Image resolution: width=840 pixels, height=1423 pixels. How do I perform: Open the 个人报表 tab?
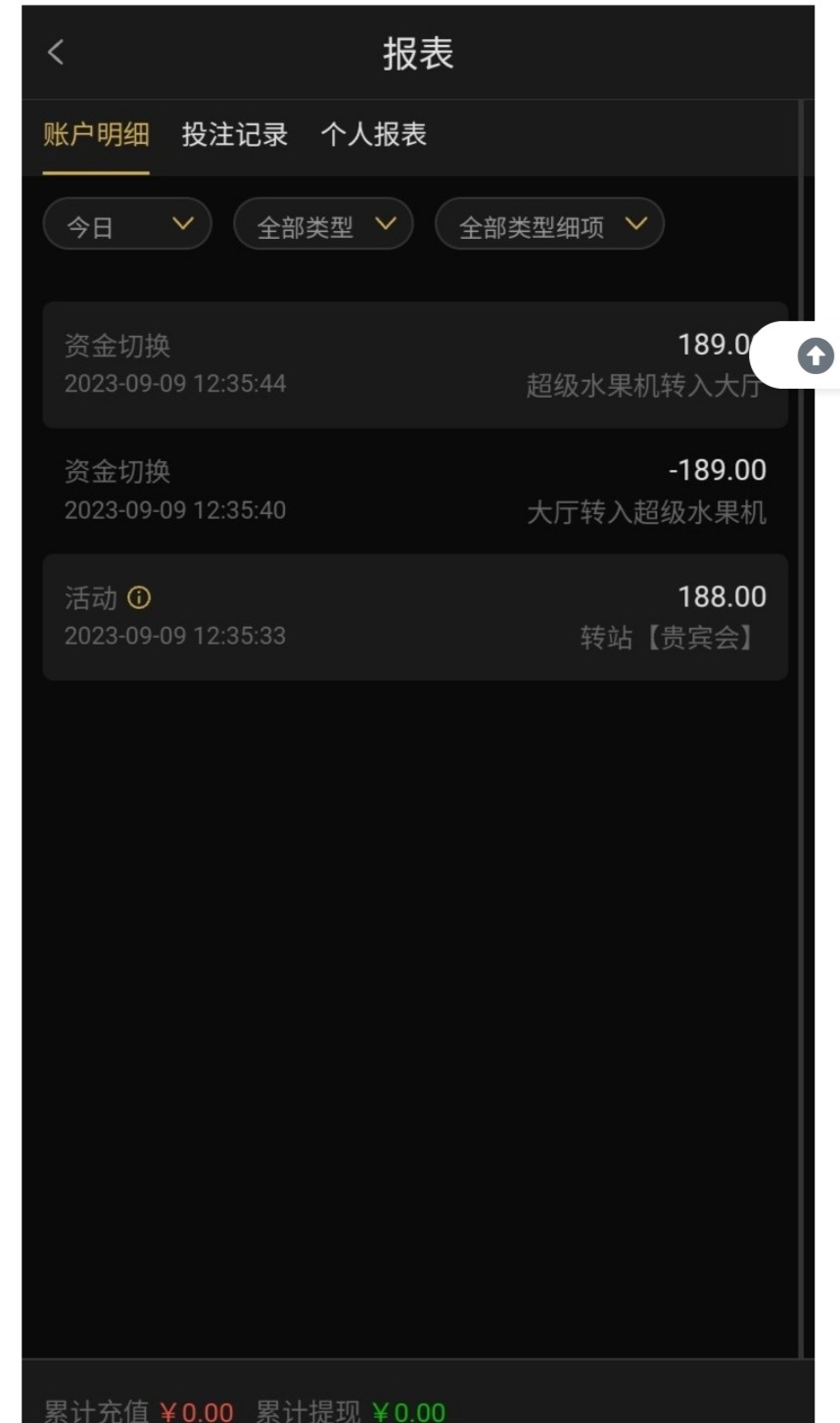pyautogui.click(x=374, y=135)
